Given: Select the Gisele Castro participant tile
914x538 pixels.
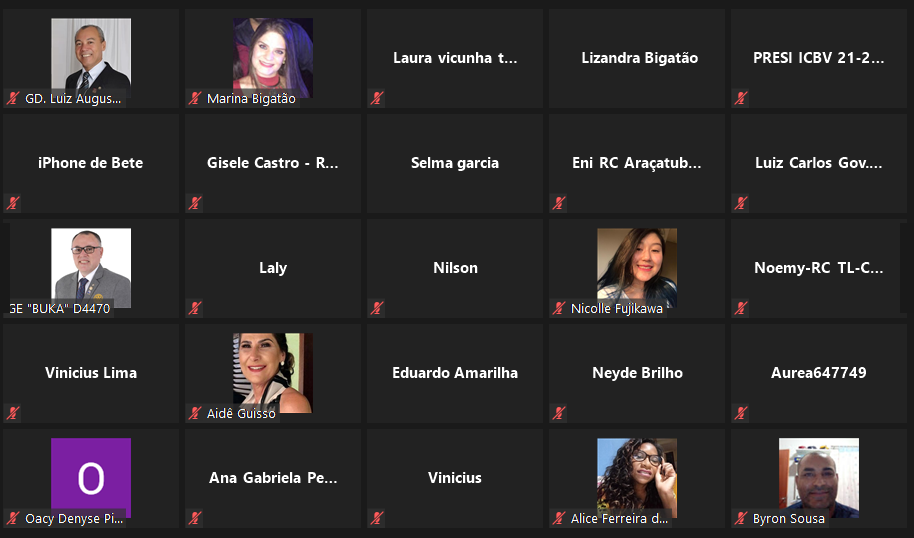Looking at the screenshot, I should click(x=272, y=163).
